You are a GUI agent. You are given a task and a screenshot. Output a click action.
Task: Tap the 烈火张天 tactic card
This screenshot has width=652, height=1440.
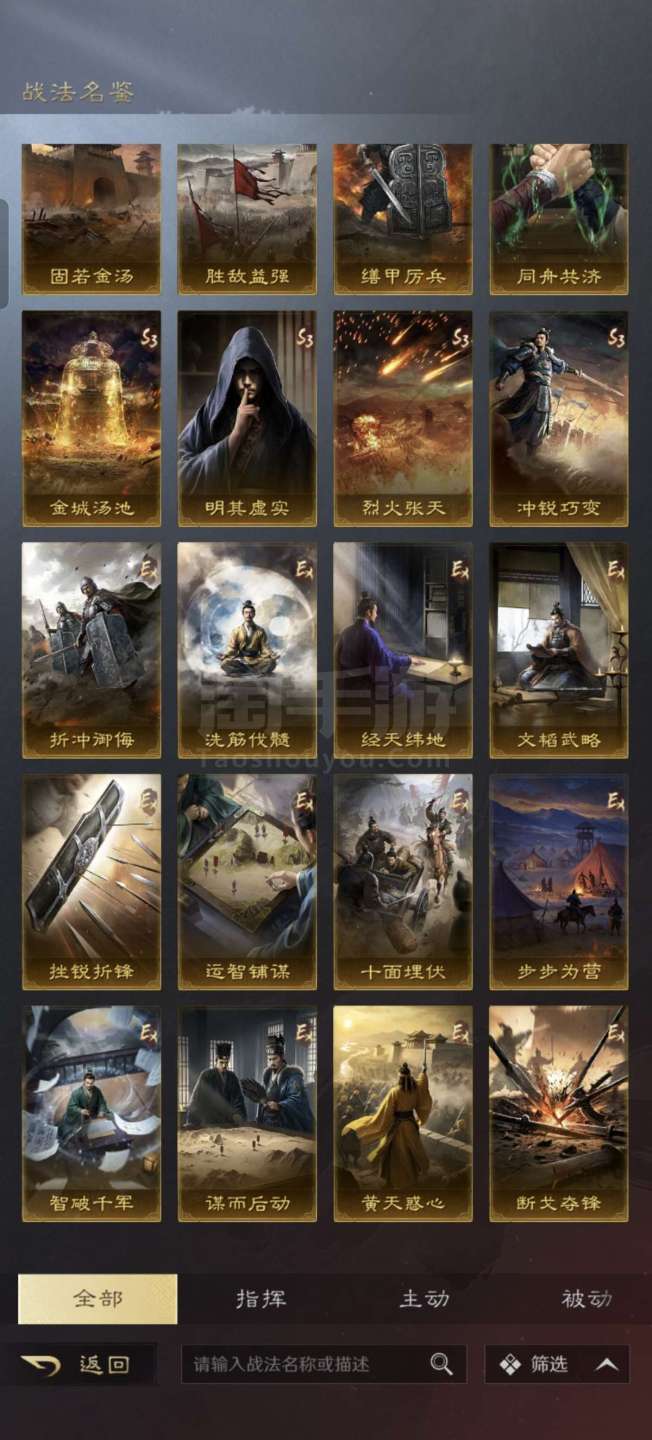point(403,418)
